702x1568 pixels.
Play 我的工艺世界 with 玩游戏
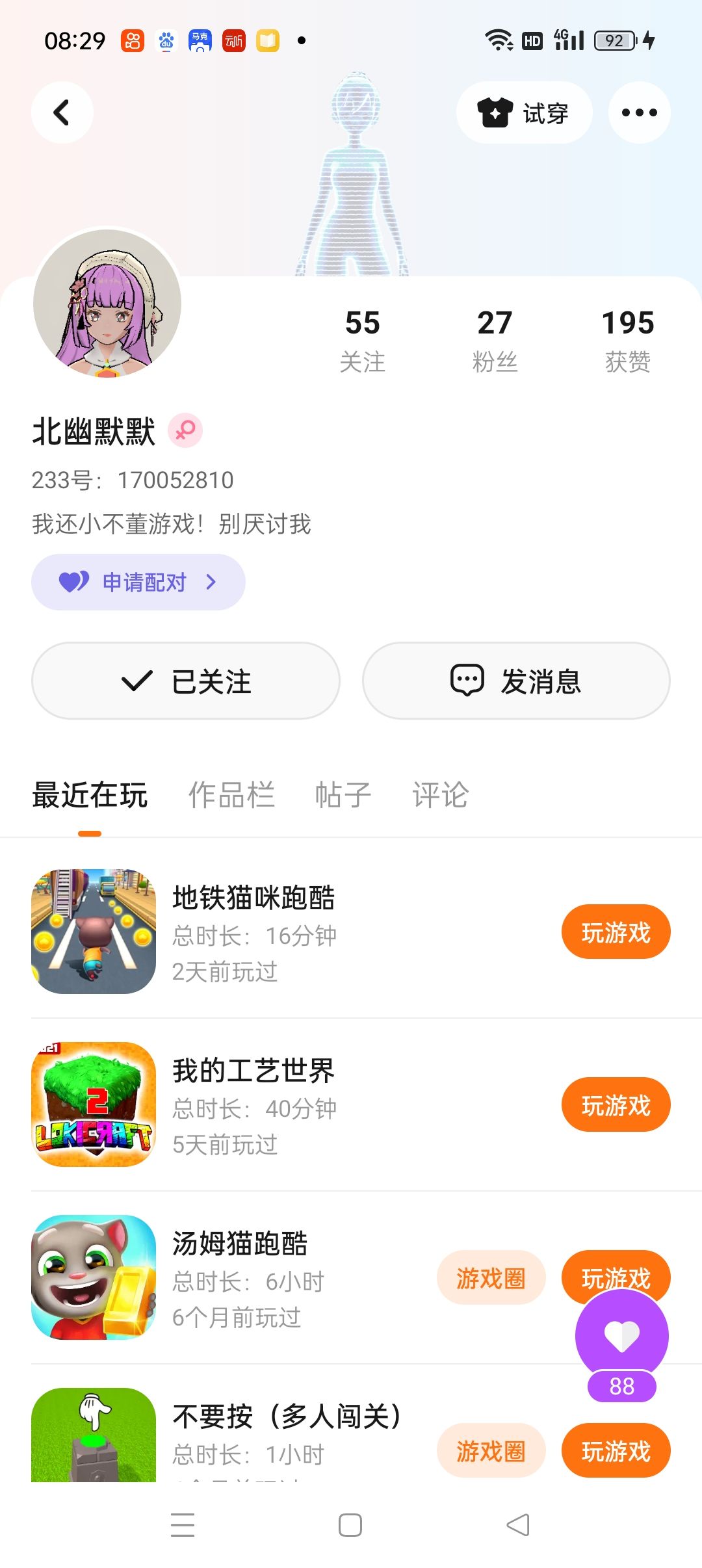pos(616,1104)
